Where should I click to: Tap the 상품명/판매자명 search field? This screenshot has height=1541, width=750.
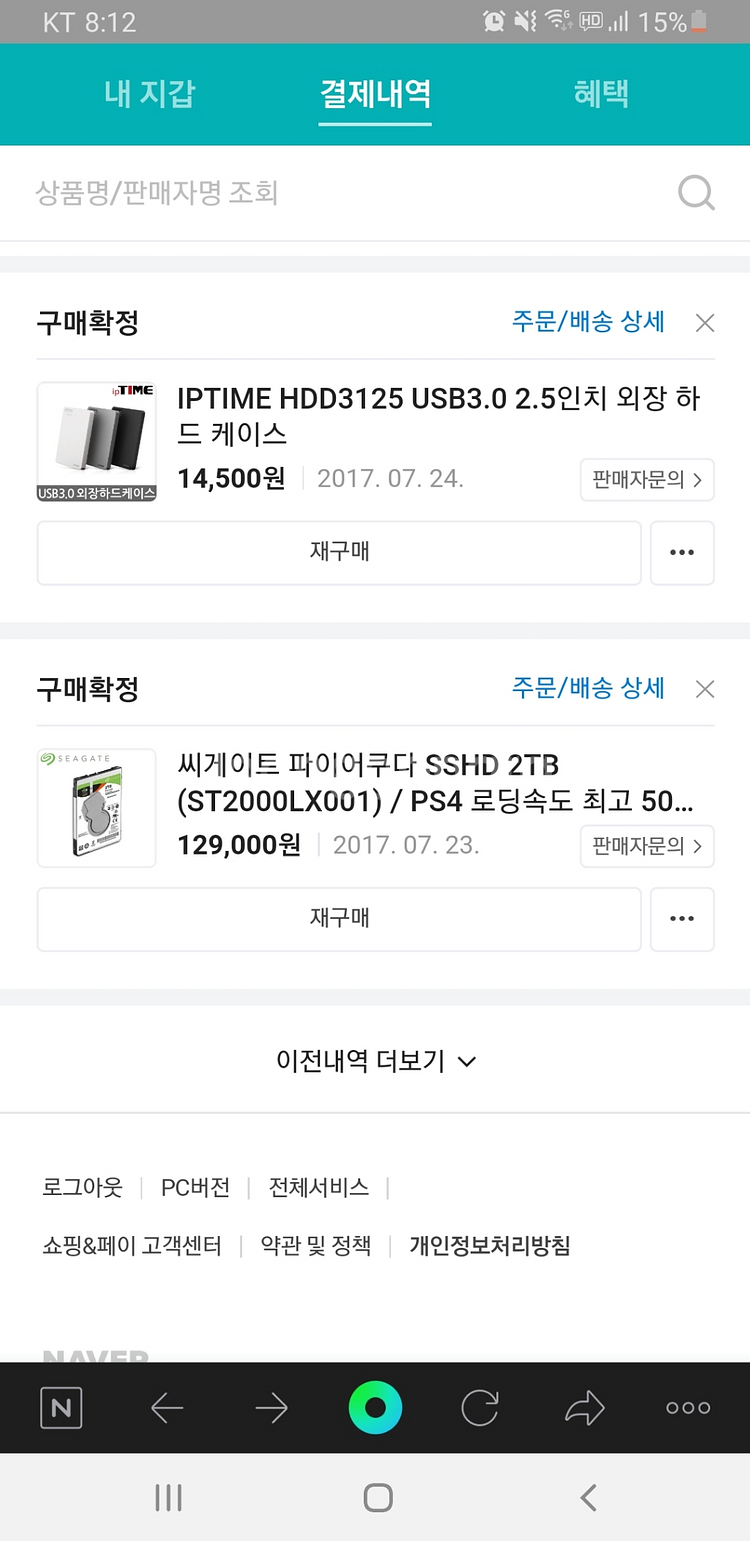coord(300,193)
